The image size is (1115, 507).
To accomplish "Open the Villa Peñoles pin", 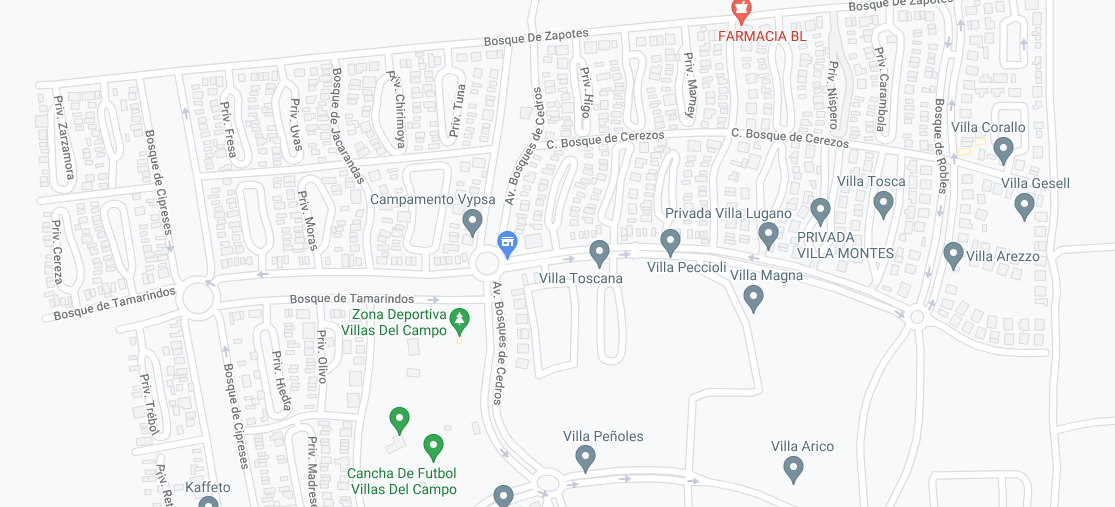I will coord(585,459).
